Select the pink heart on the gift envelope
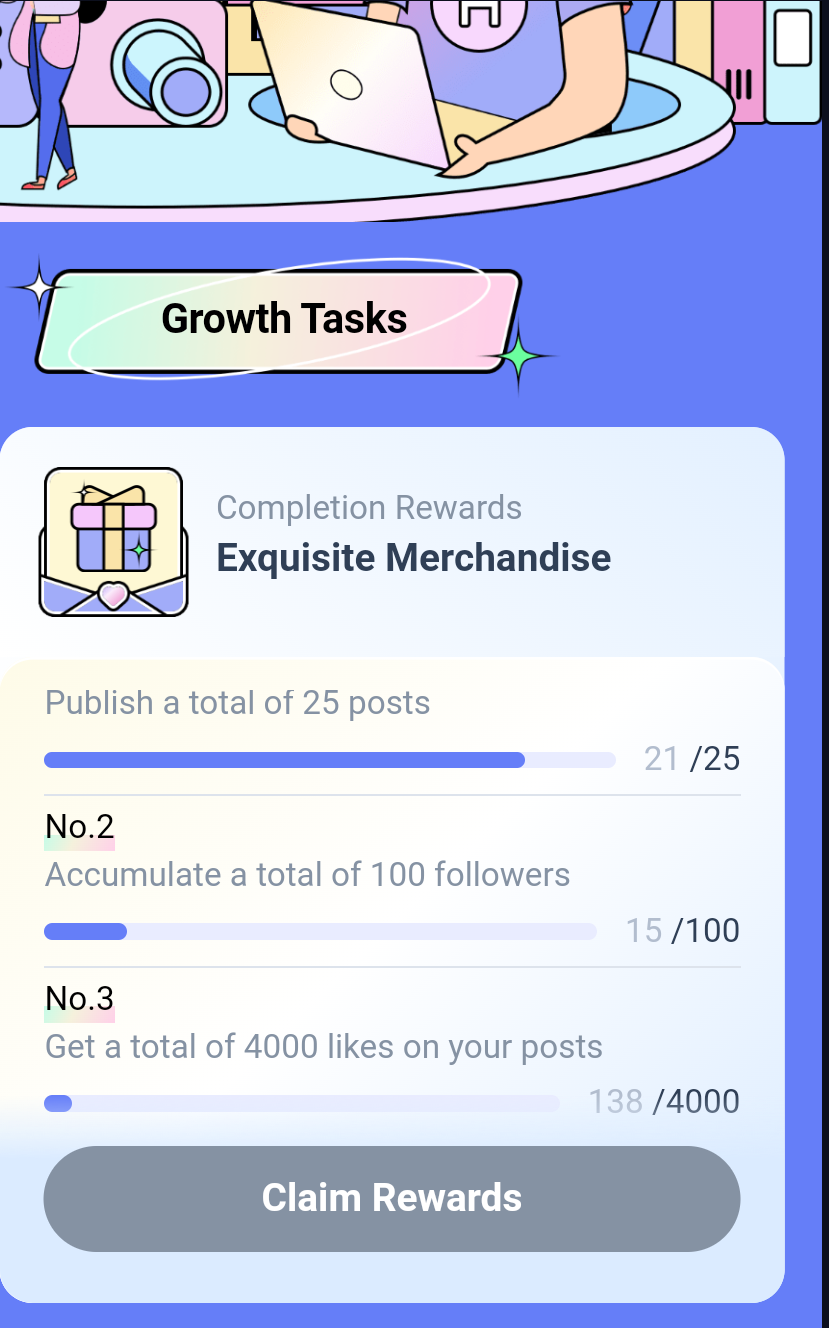 (112, 593)
